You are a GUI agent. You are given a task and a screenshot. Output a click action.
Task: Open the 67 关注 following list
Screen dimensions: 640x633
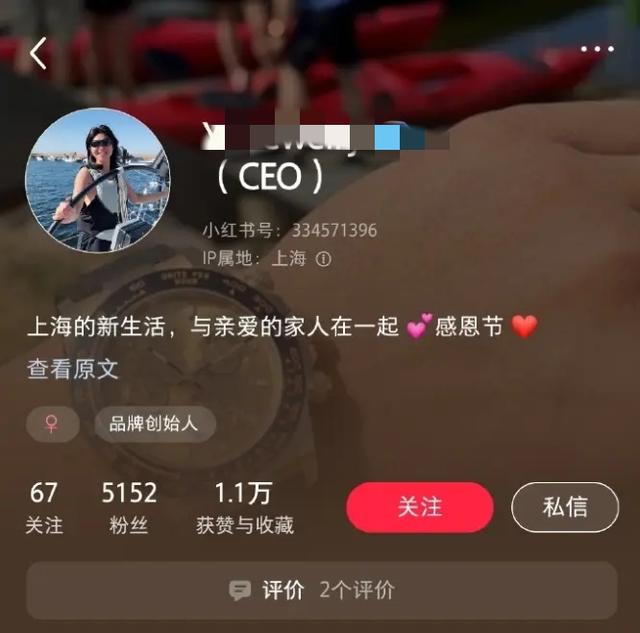tap(44, 507)
